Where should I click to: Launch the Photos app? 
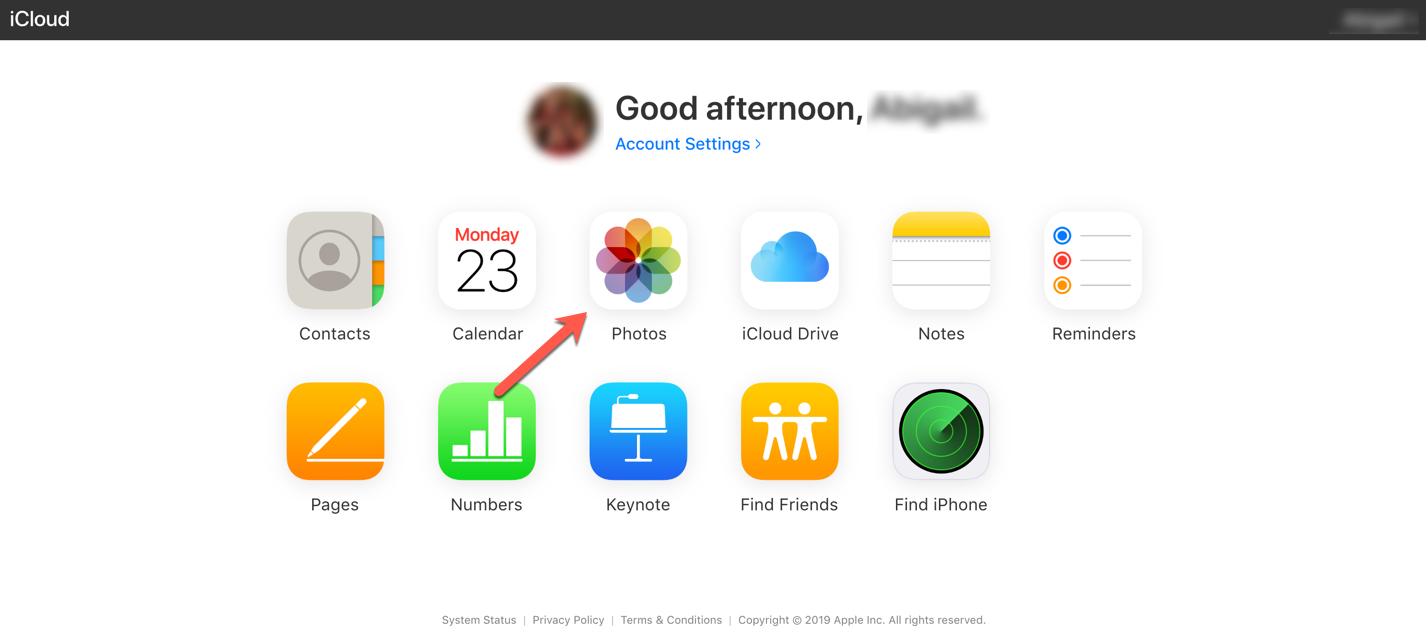[638, 261]
